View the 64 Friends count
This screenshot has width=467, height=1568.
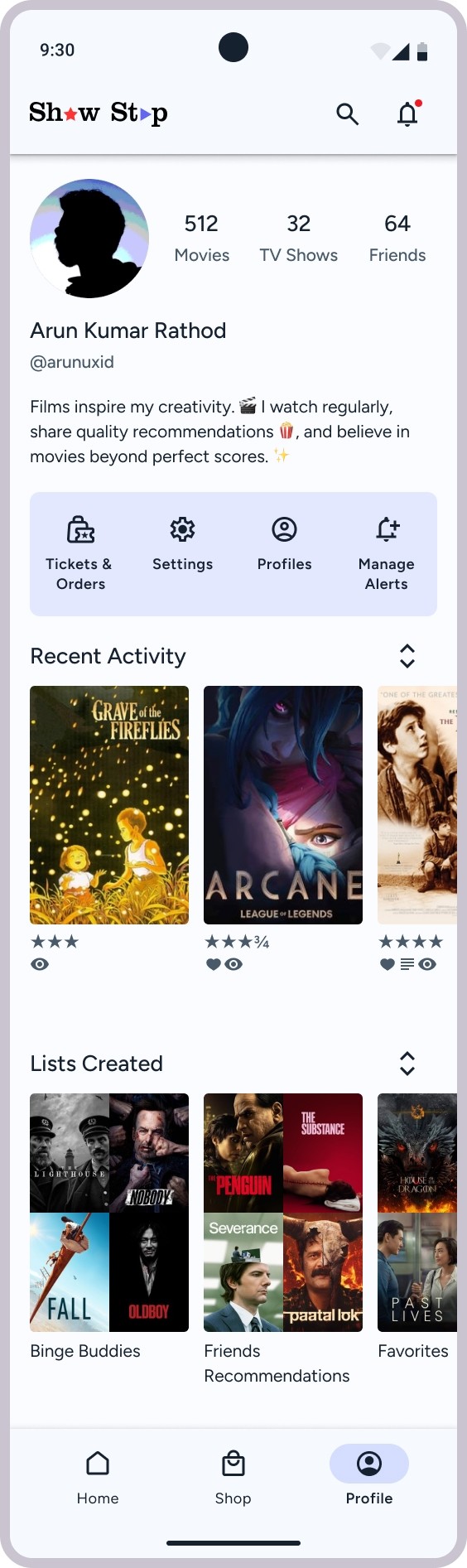pos(397,239)
